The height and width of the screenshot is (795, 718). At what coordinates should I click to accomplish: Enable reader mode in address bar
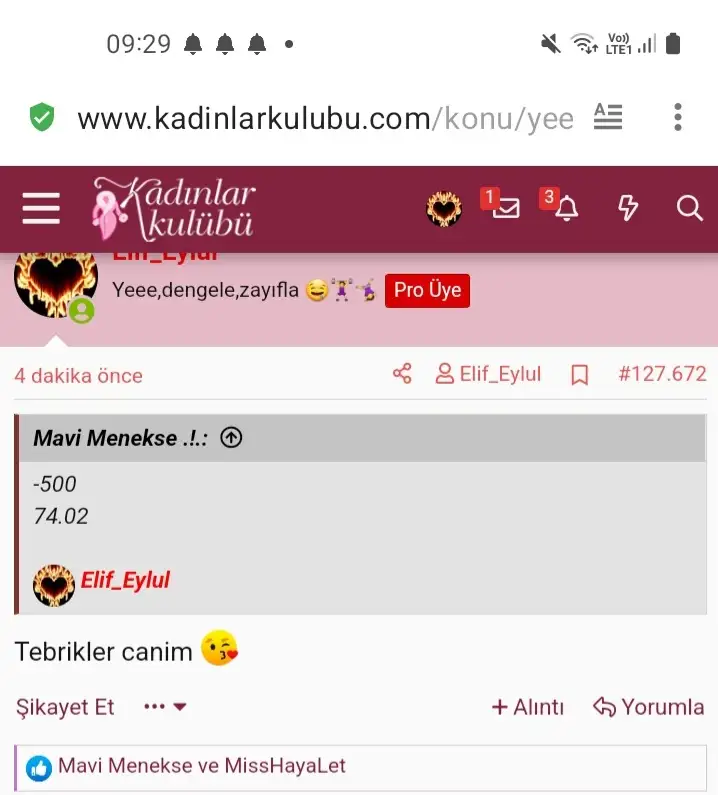[x=608, y=118]
